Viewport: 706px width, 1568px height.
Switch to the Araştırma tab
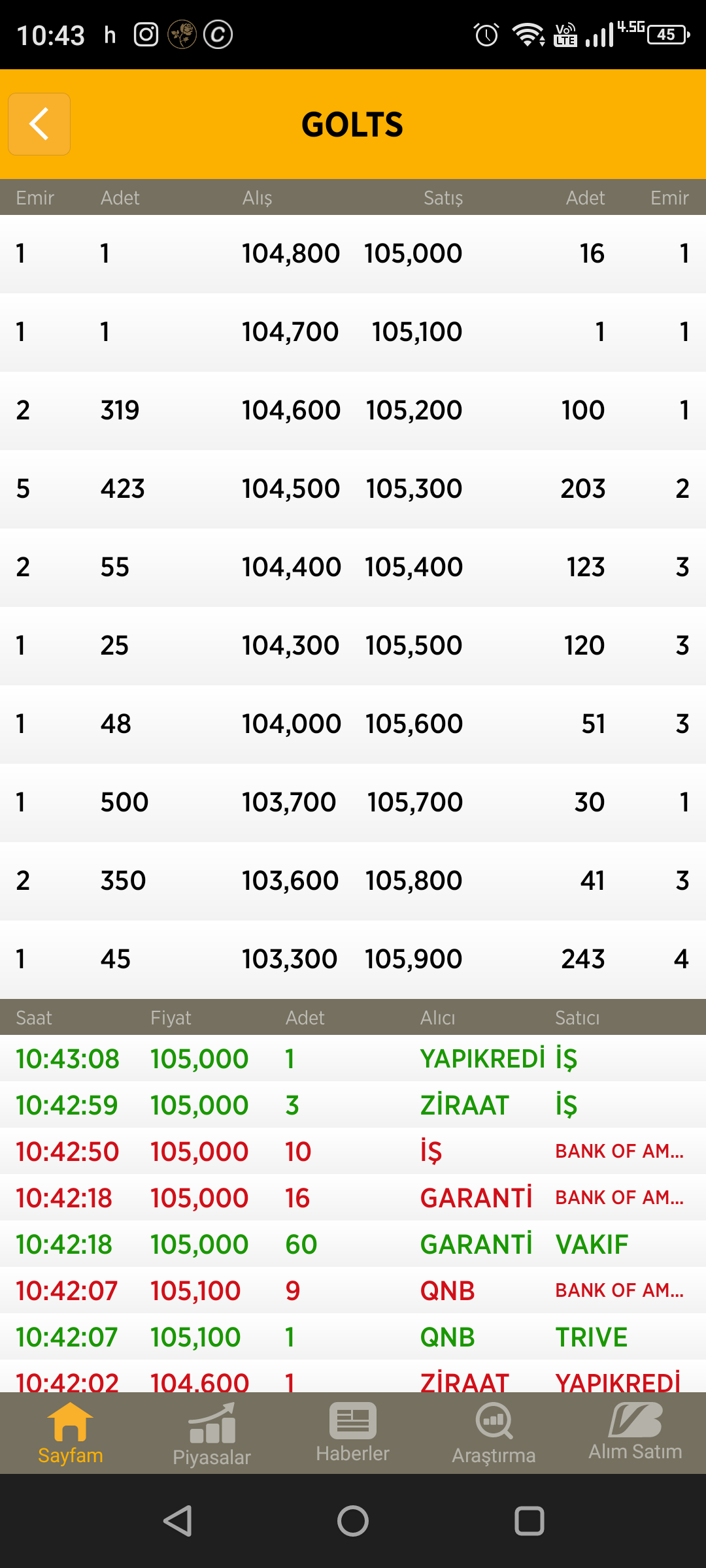coord(494,1433)
